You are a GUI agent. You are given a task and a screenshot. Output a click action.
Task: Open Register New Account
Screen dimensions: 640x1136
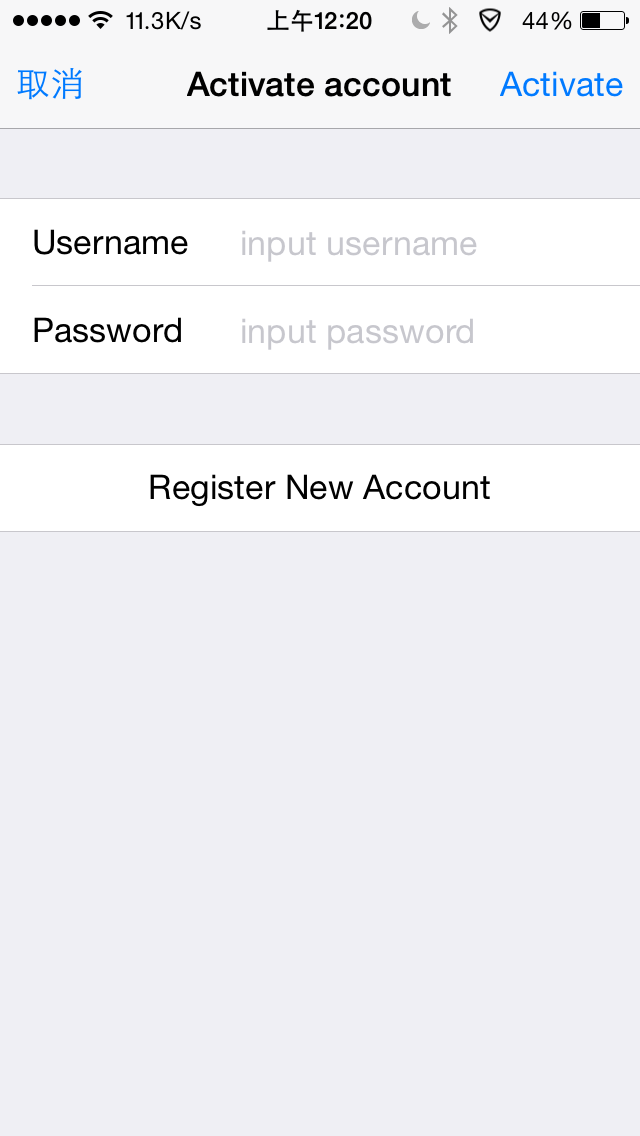pos(320,488)
